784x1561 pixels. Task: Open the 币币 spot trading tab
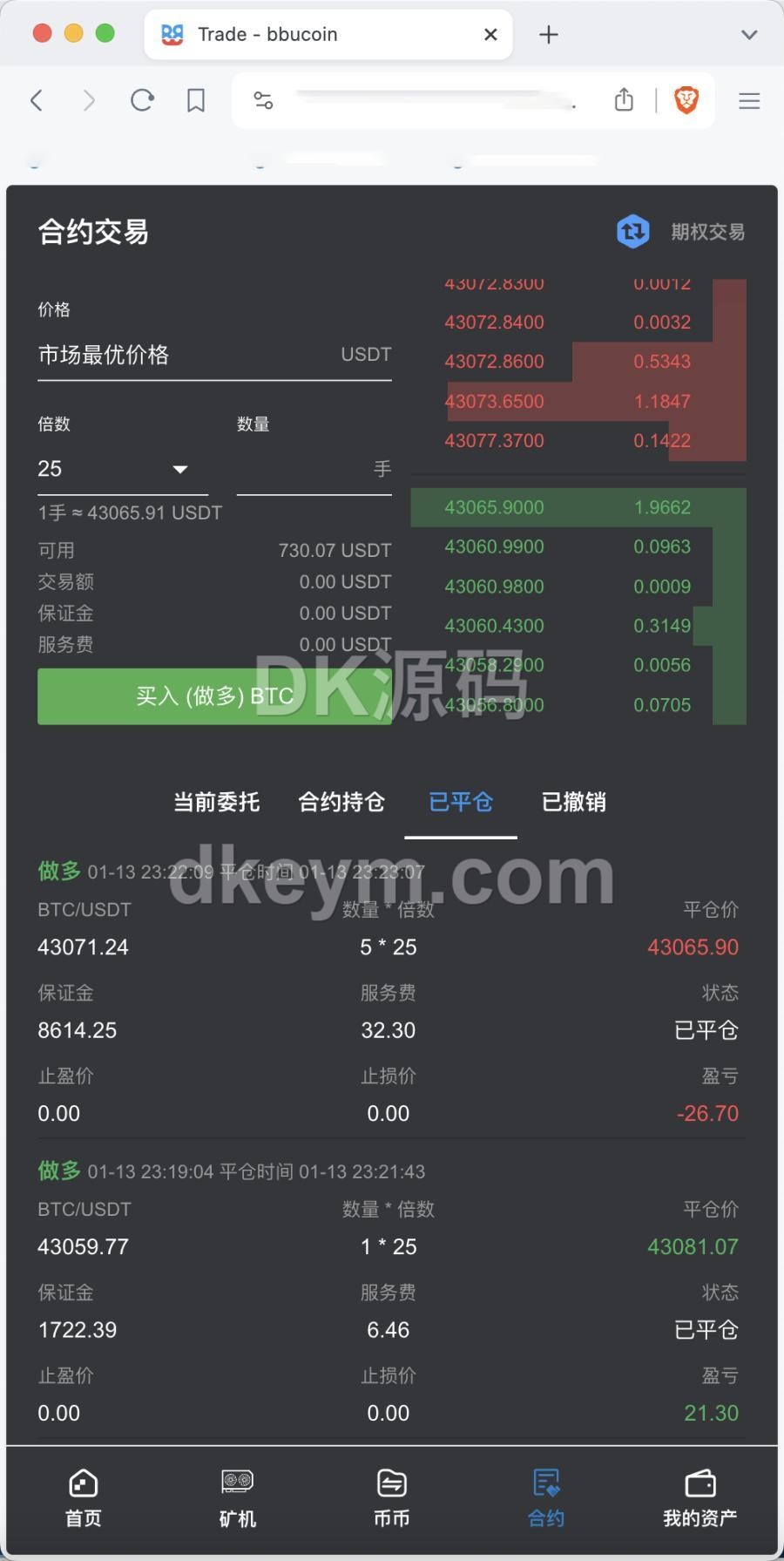(391, 1497)
